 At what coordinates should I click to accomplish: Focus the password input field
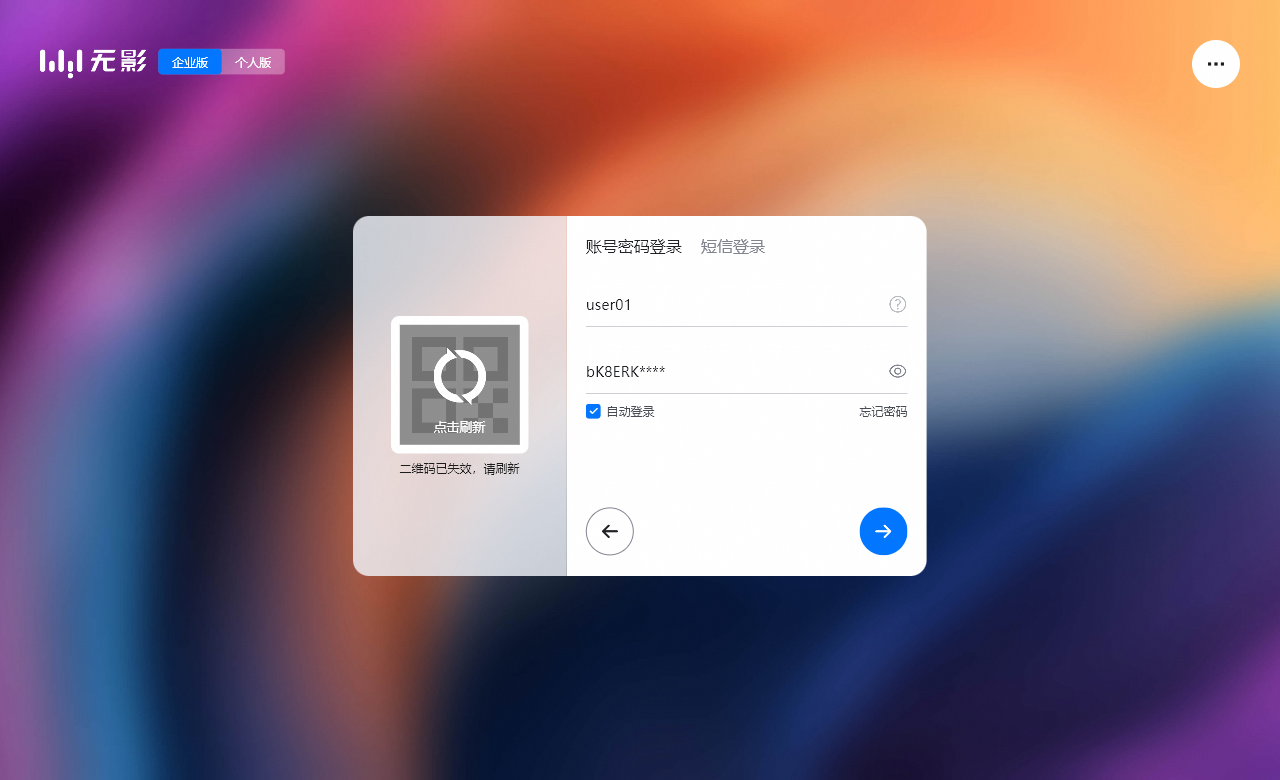coord(730,372)
